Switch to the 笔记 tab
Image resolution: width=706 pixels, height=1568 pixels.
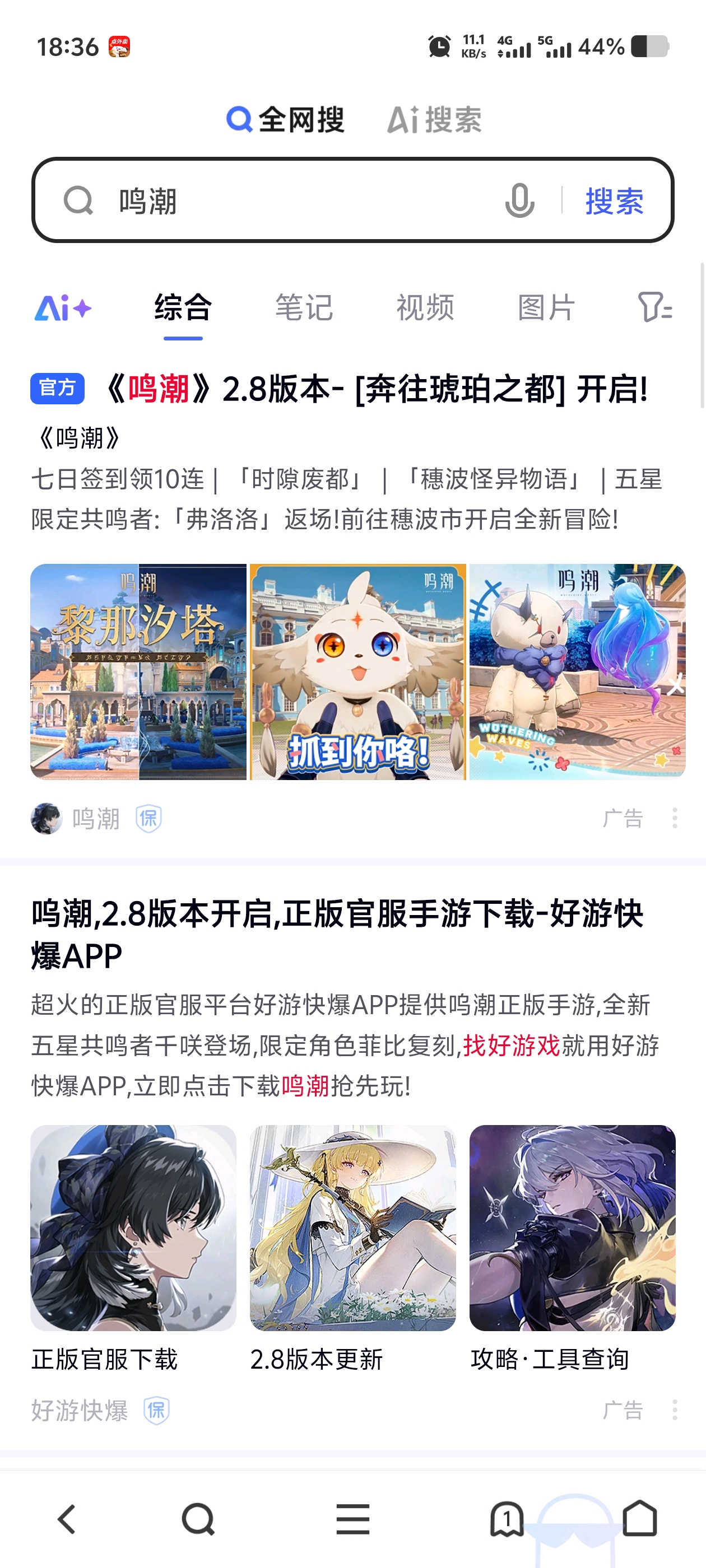click(x=304, y=308)
